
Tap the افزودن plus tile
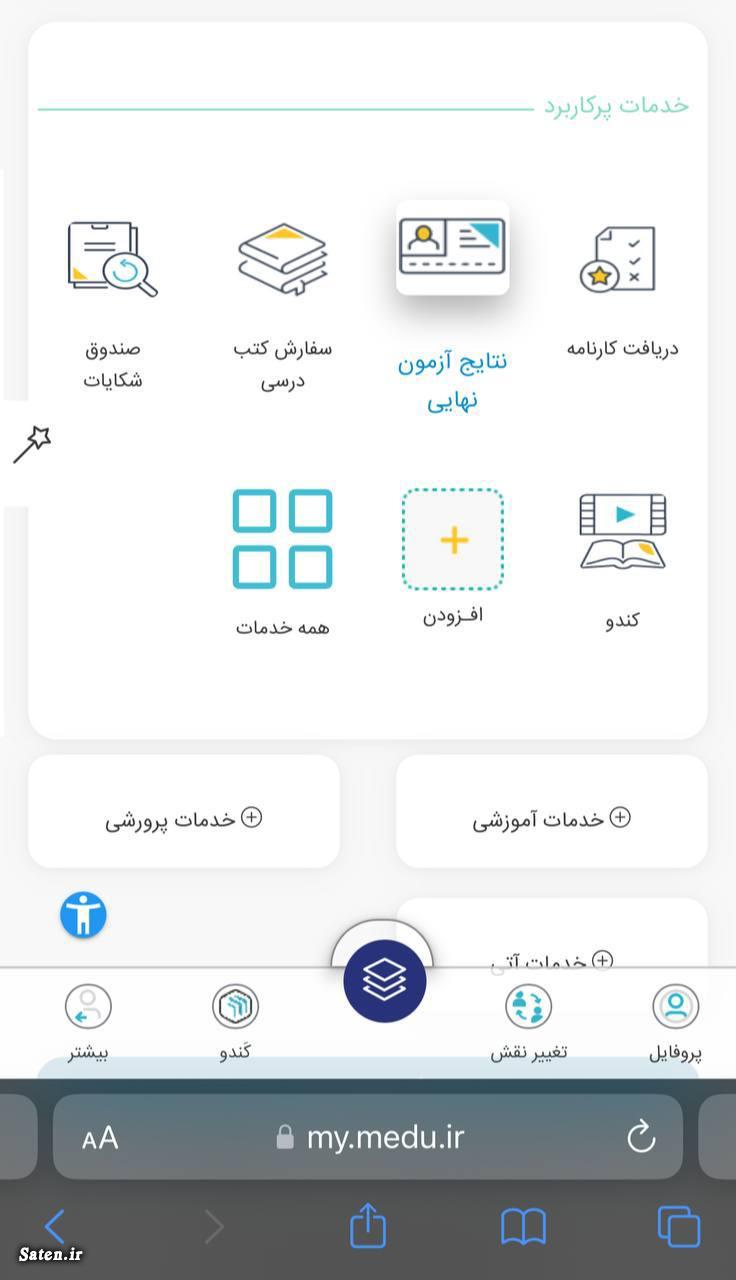pyautogui.click(x=453, y=556)
